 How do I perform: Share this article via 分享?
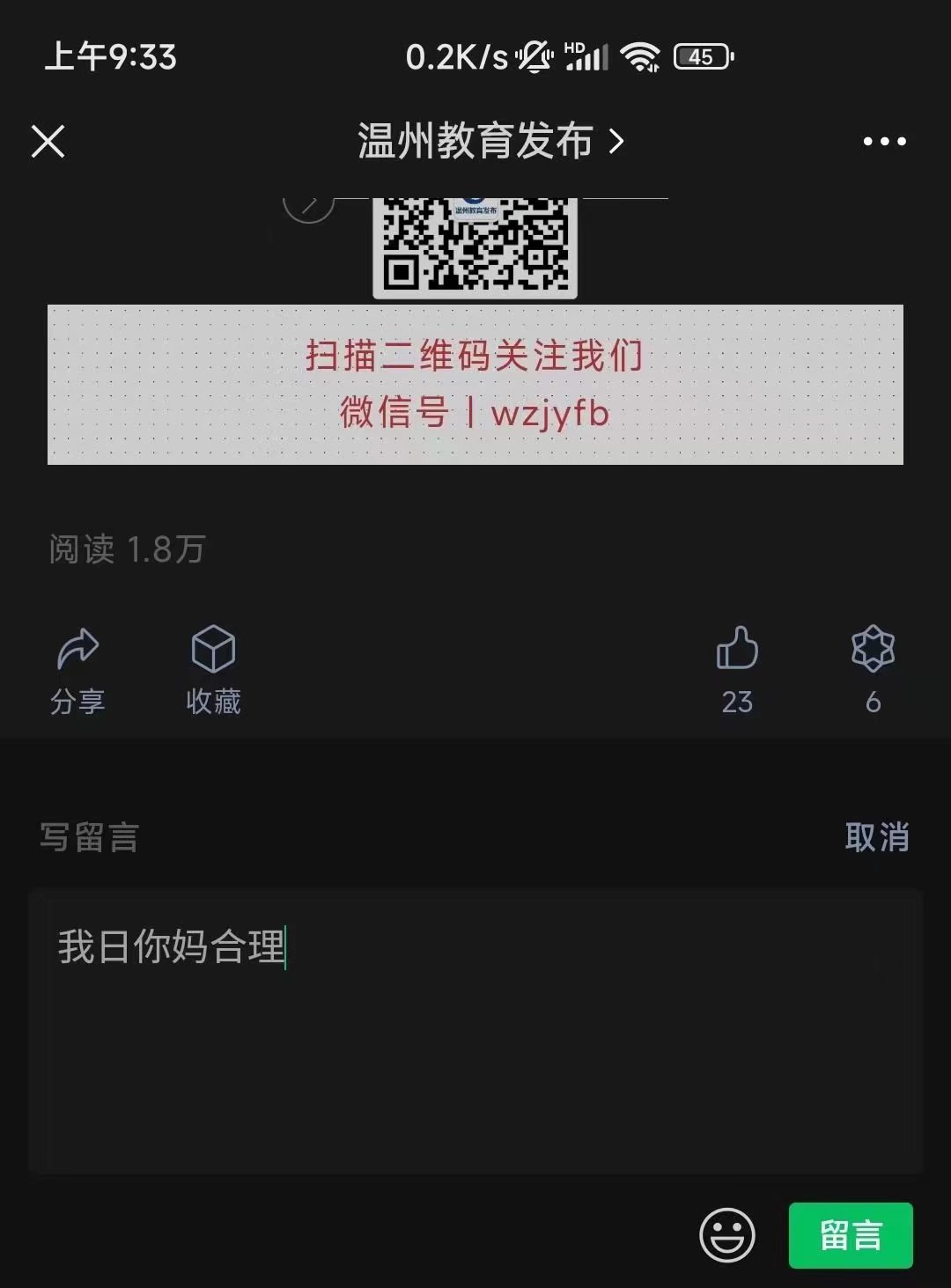(x=77, y=669)
